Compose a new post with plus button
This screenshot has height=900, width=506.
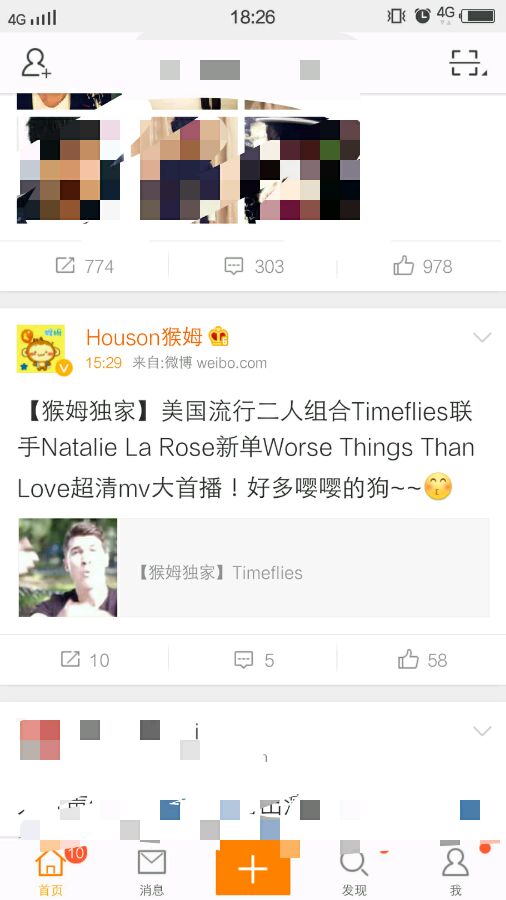click(x=253, y=869)
